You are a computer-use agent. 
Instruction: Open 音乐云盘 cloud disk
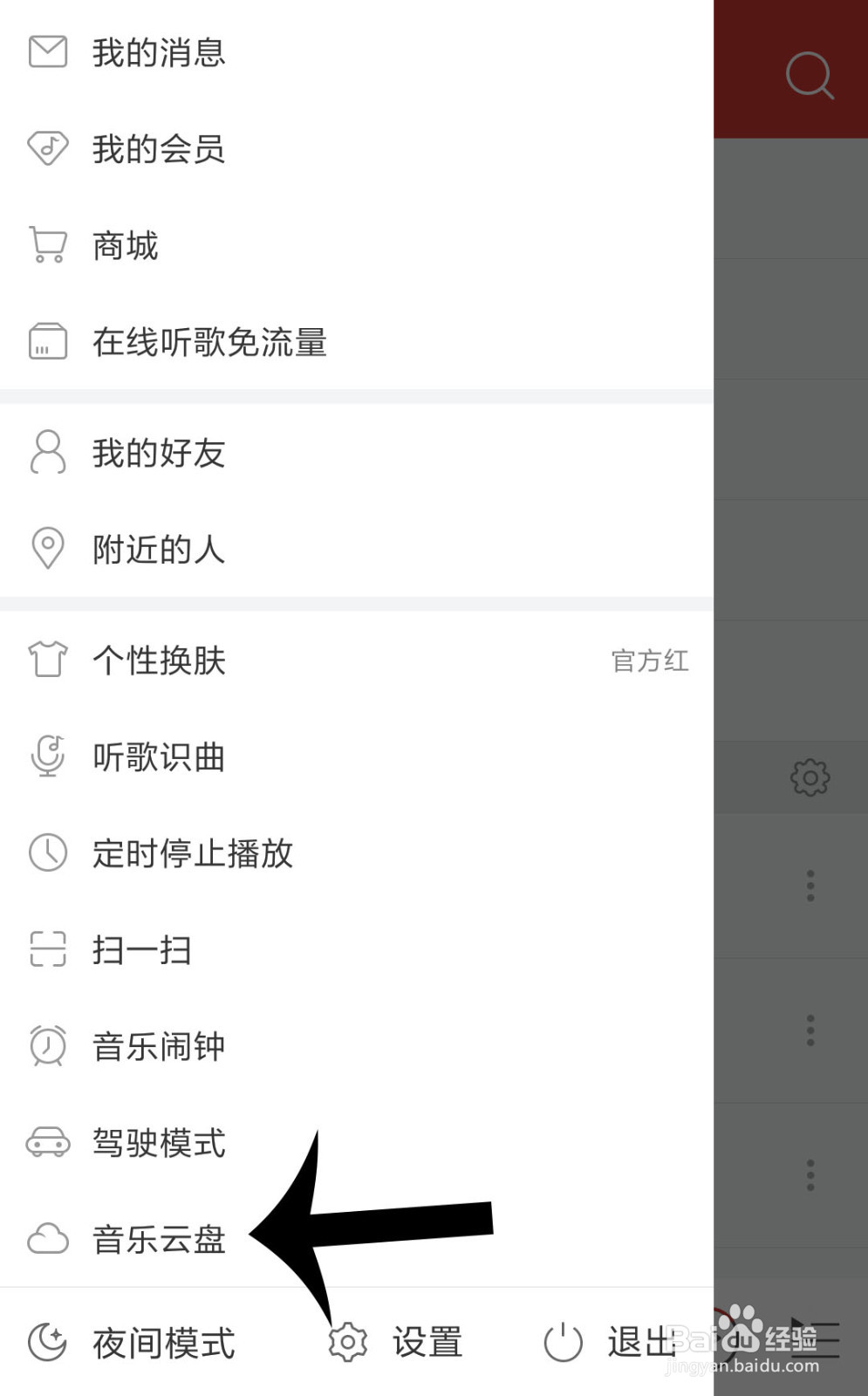click(357, 1239)
